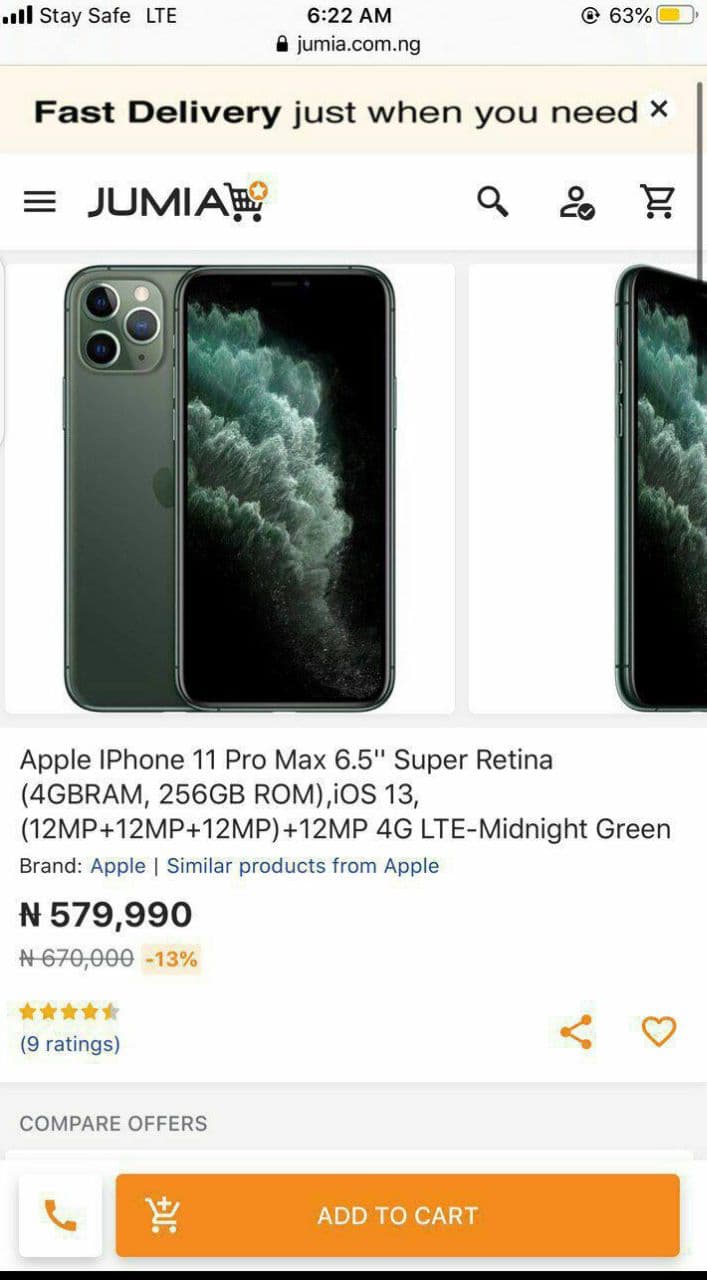Viewport: 707px width, 1280px height.
Task: Add to cart
Action: coord(397,1215)
